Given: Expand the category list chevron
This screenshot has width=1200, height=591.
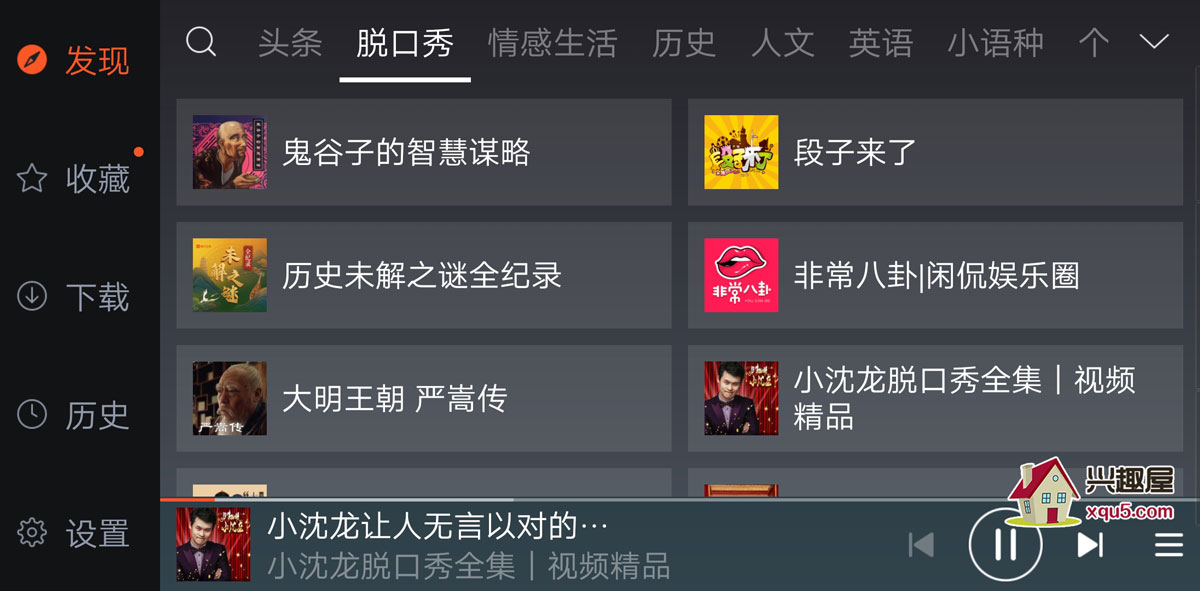Looking at the screenshot, I should [1154, 42].
